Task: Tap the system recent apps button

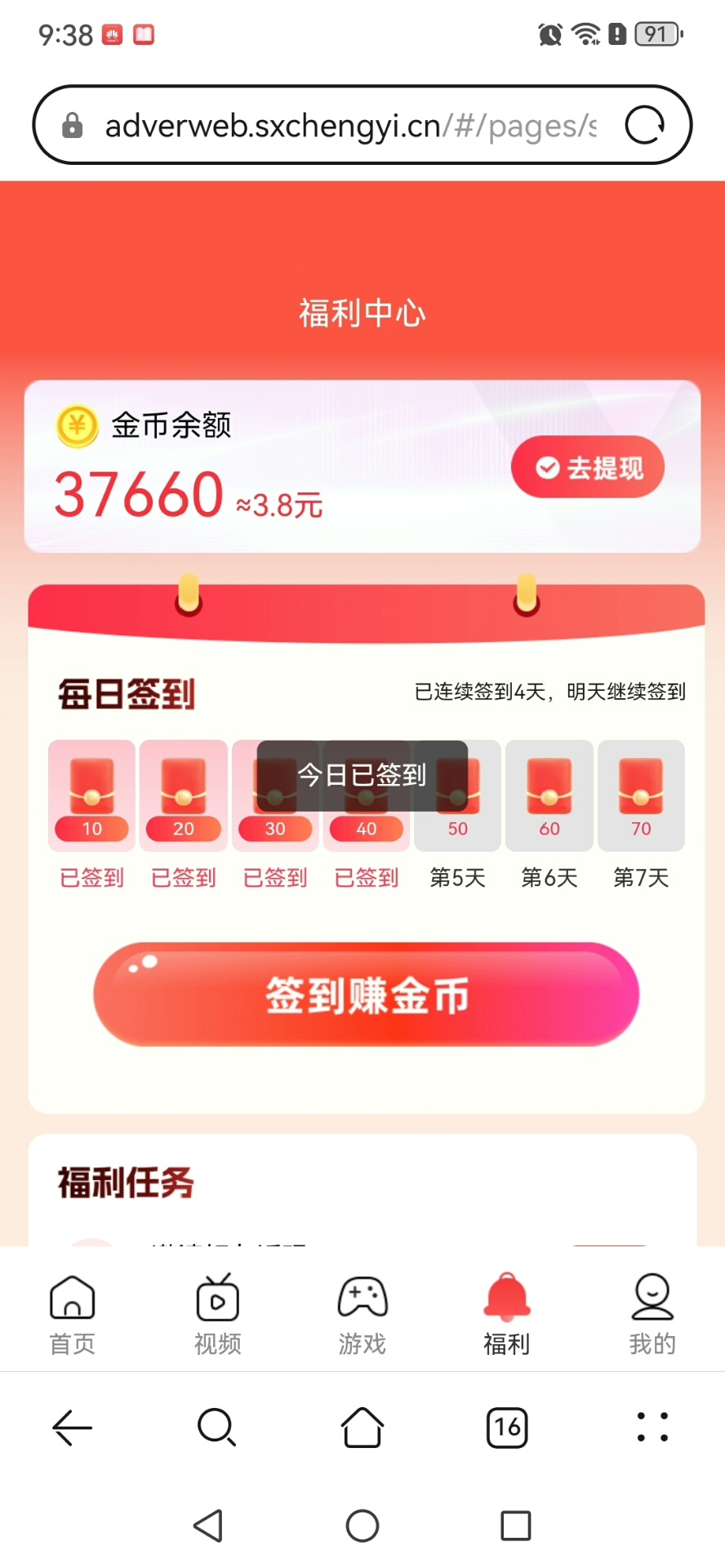Action: point(515,1526)
